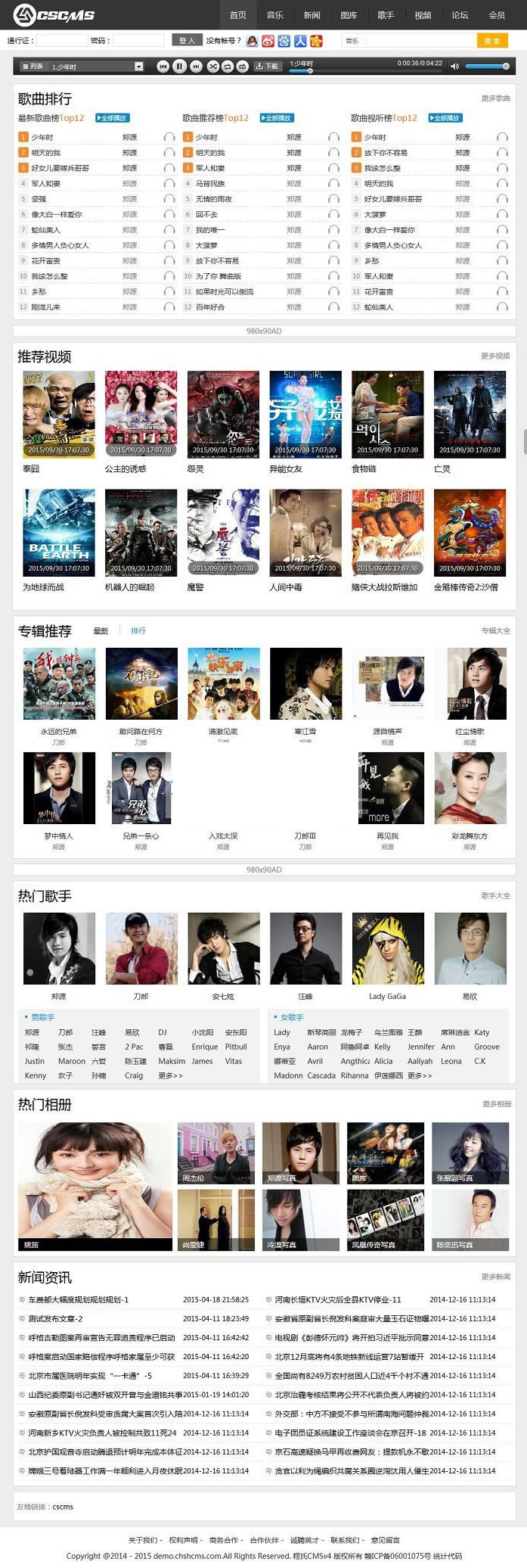
Task: Open the video 食物链
Action: point(387,414)
